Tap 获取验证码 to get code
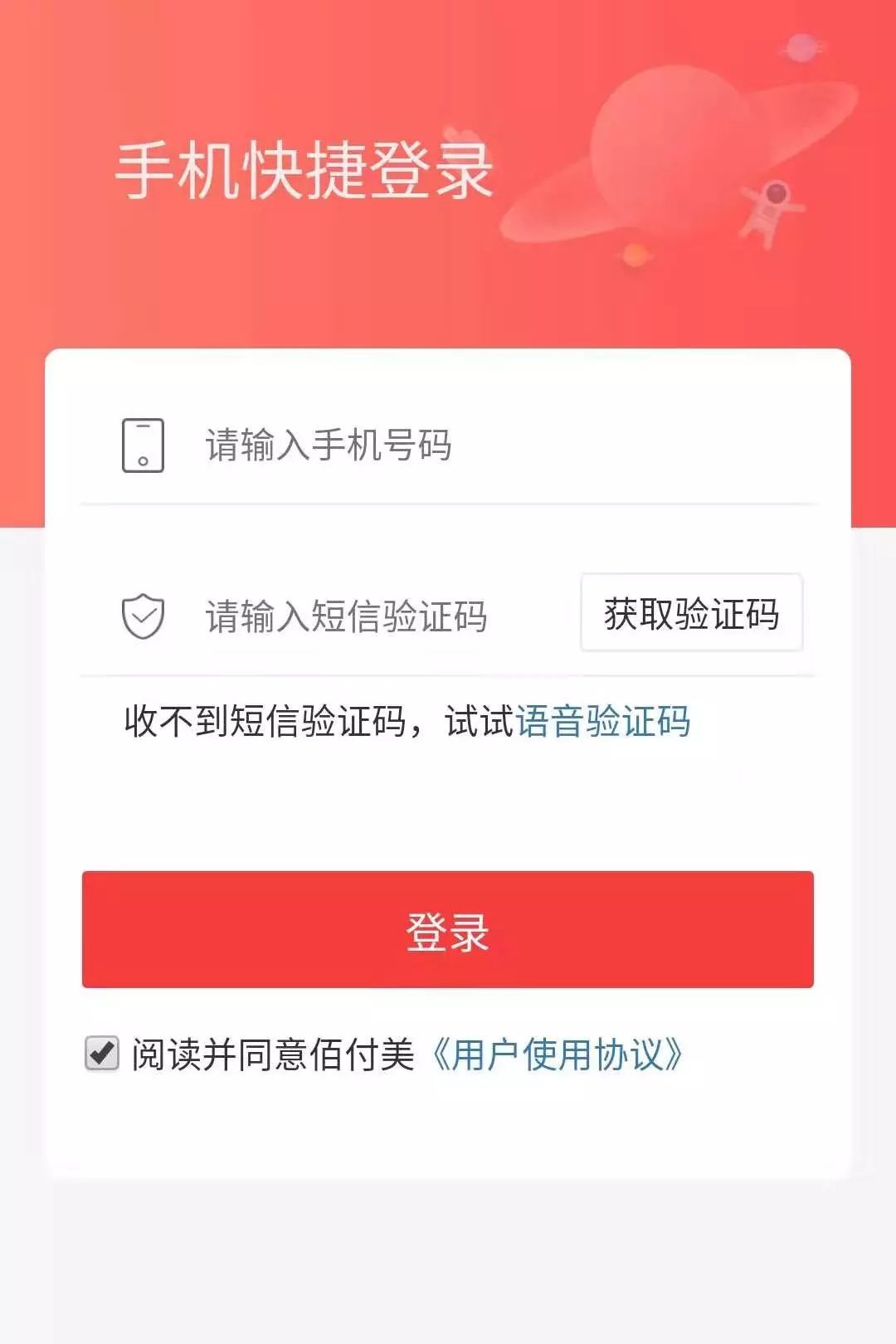This screenshot has width=896, height=1344. (x=691, y=614)
